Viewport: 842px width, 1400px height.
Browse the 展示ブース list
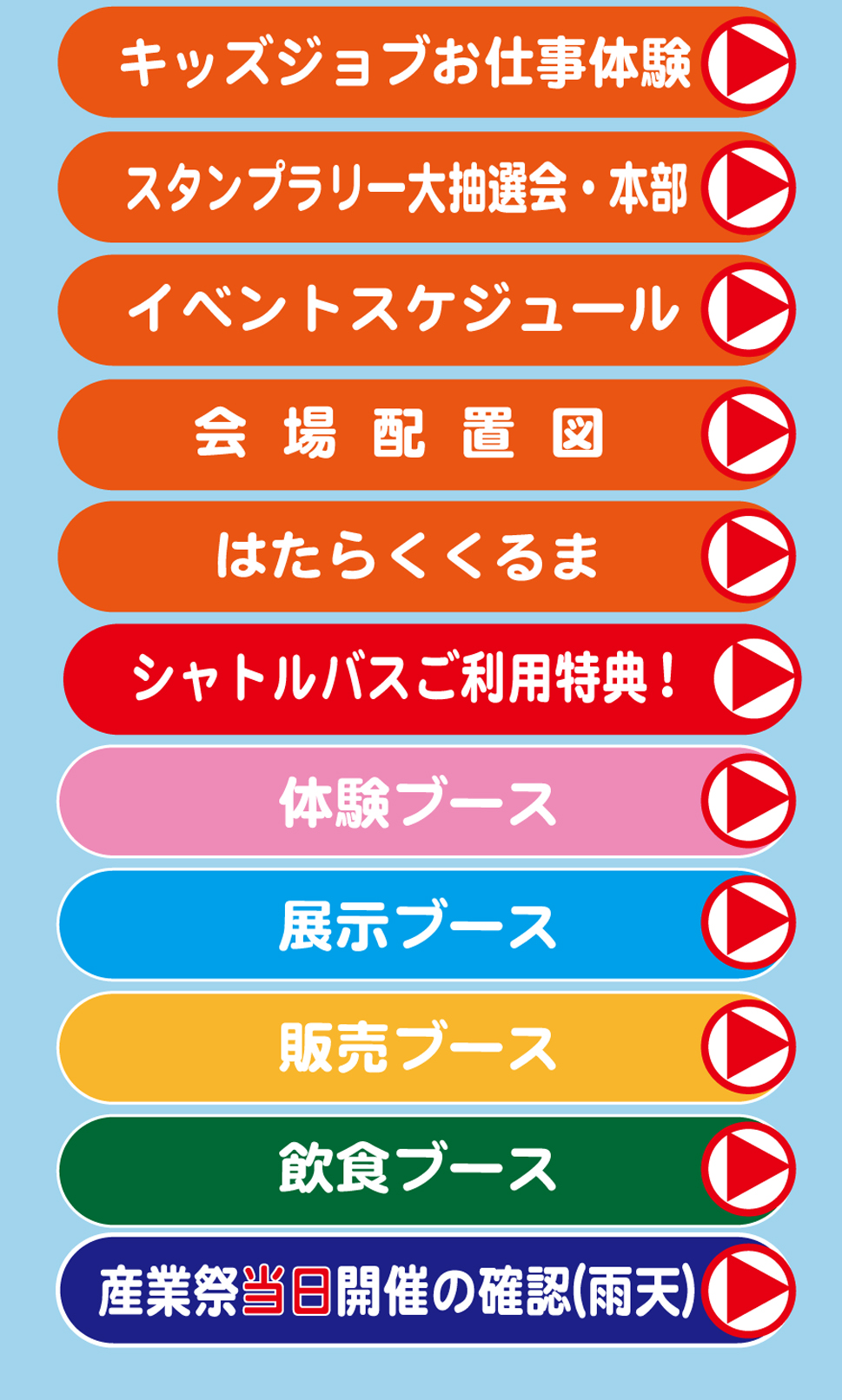(425, 924)
